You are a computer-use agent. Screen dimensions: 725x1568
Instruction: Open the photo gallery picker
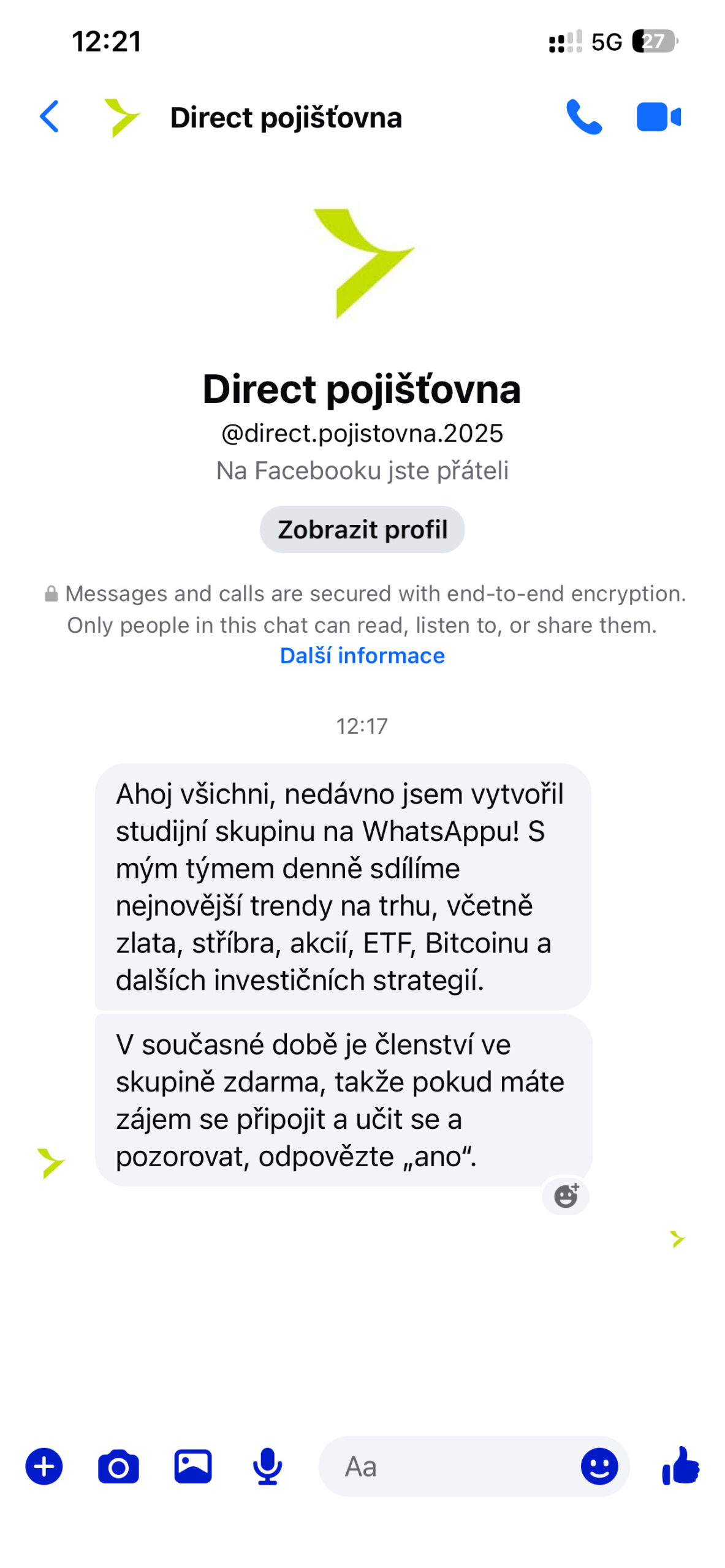193,1467
